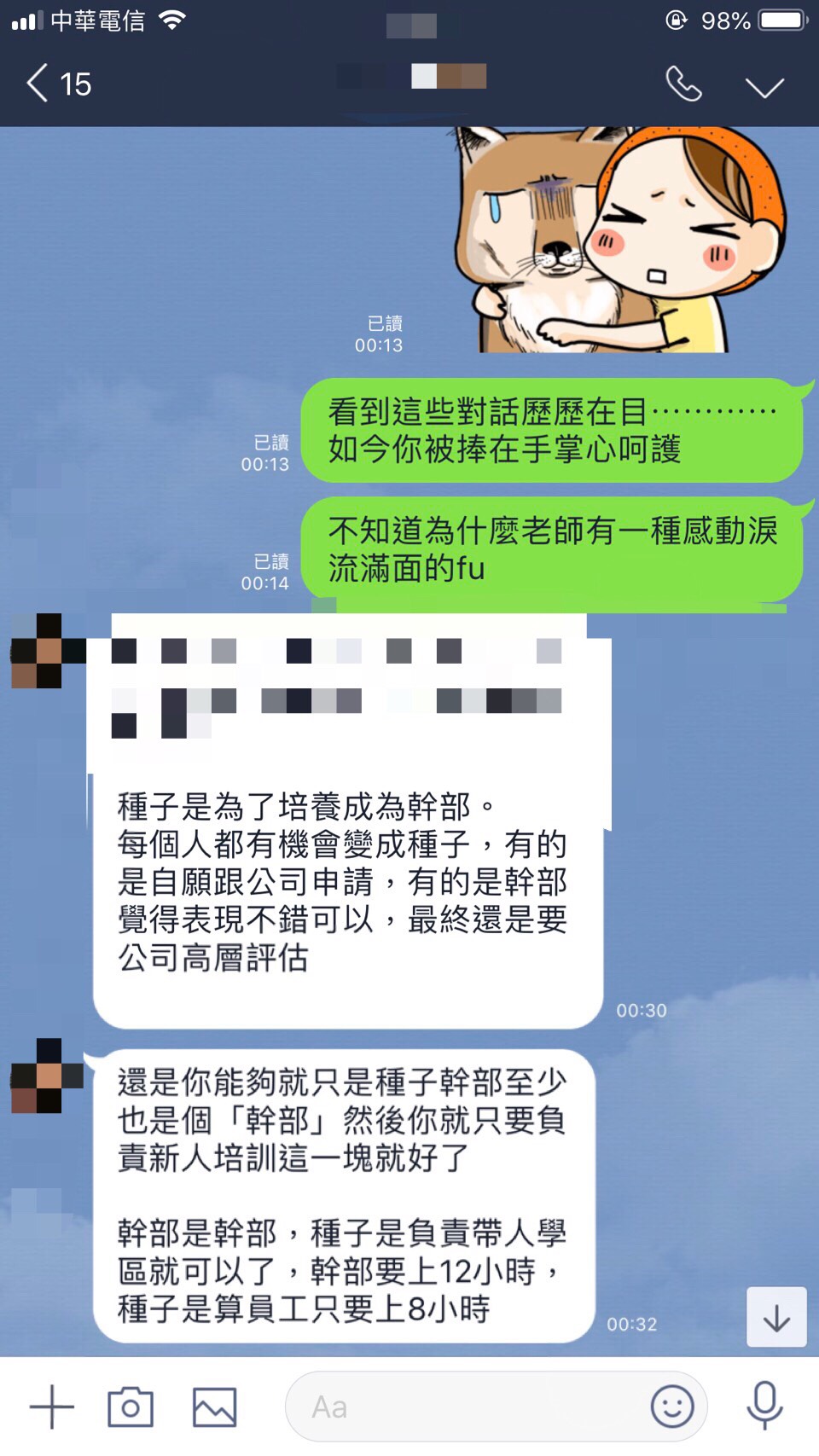Expand the chat options chevron
Screen dimensions: 819x1456
pos(764,87)
